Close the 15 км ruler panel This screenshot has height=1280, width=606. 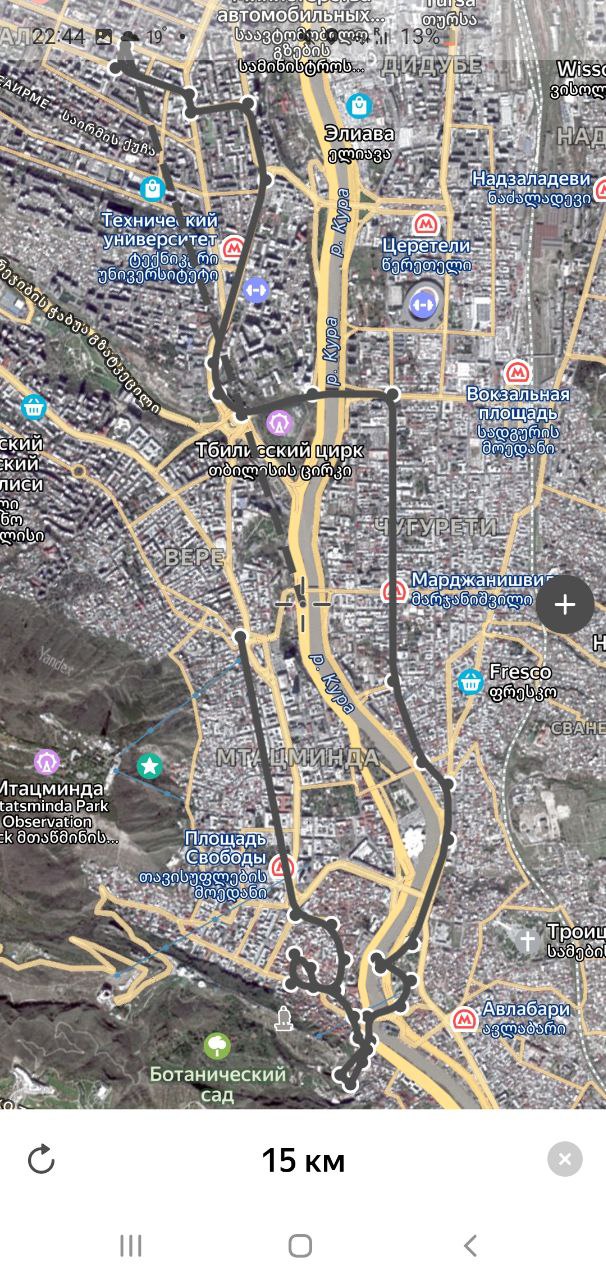click(x=564, y=1159)
